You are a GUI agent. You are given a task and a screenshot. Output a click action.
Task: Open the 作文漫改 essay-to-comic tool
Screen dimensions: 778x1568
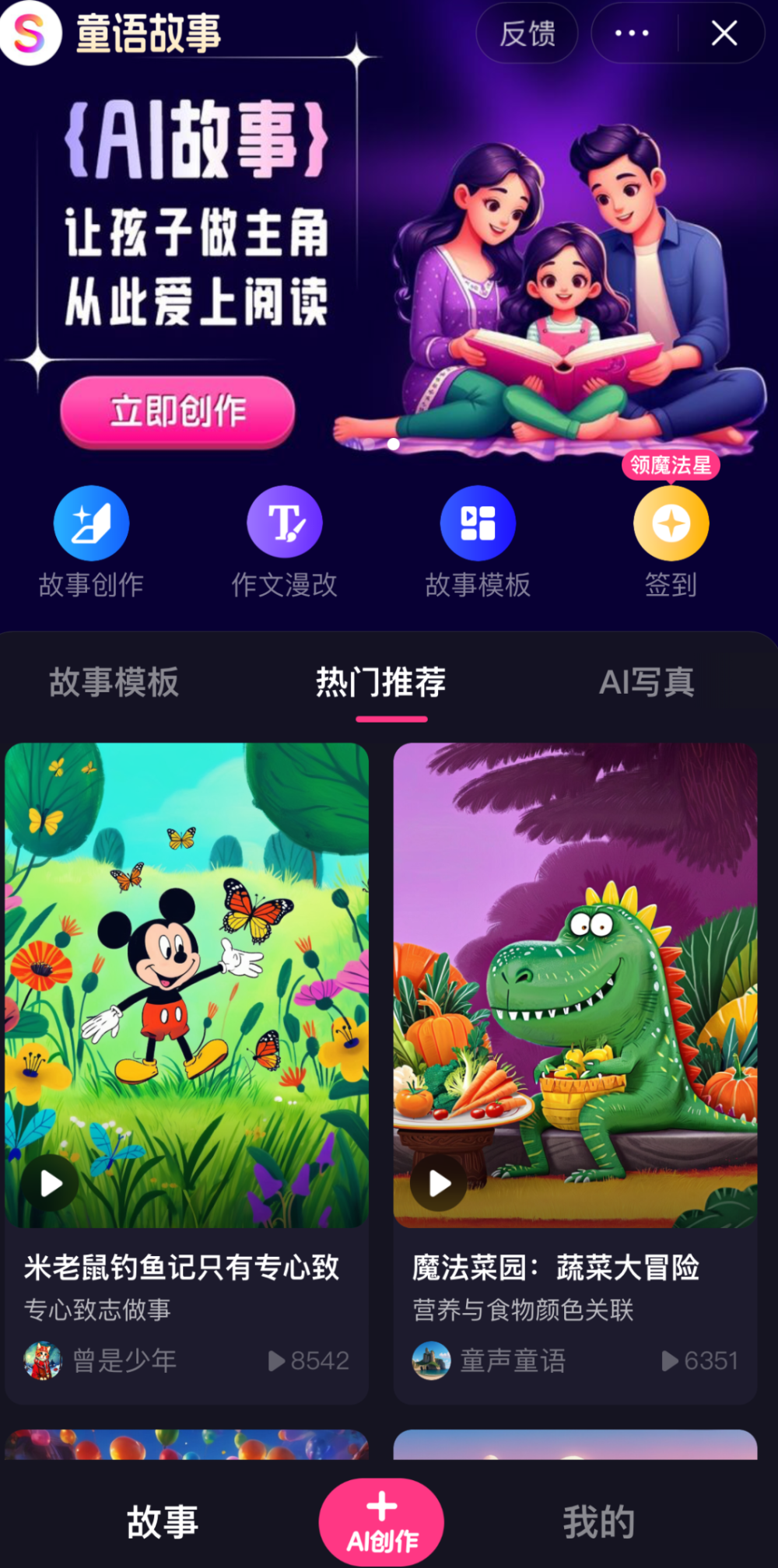tap(284, 523)
